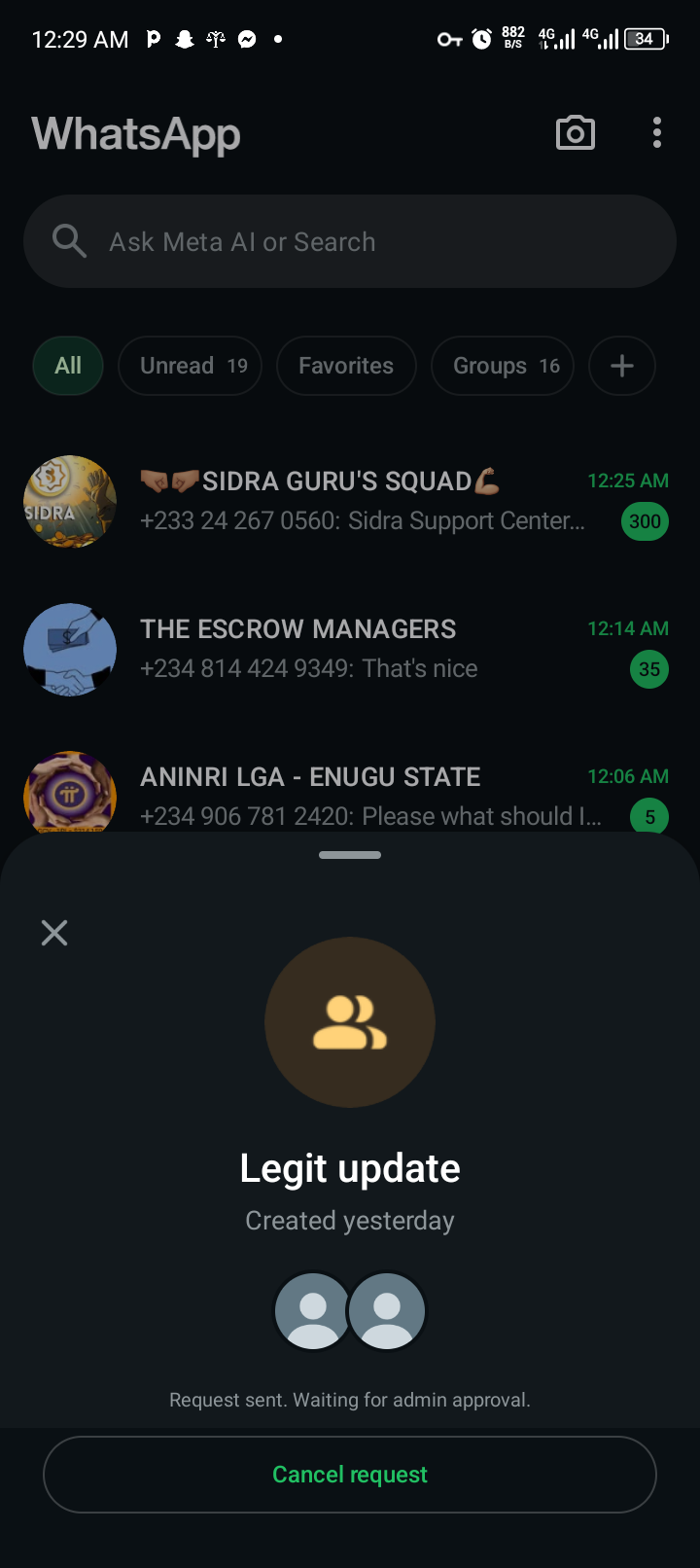Image resolution: width=700 pixels, height=1568 pixels.
Task: Open the camera icon in the header
Action: click(576, 133)
